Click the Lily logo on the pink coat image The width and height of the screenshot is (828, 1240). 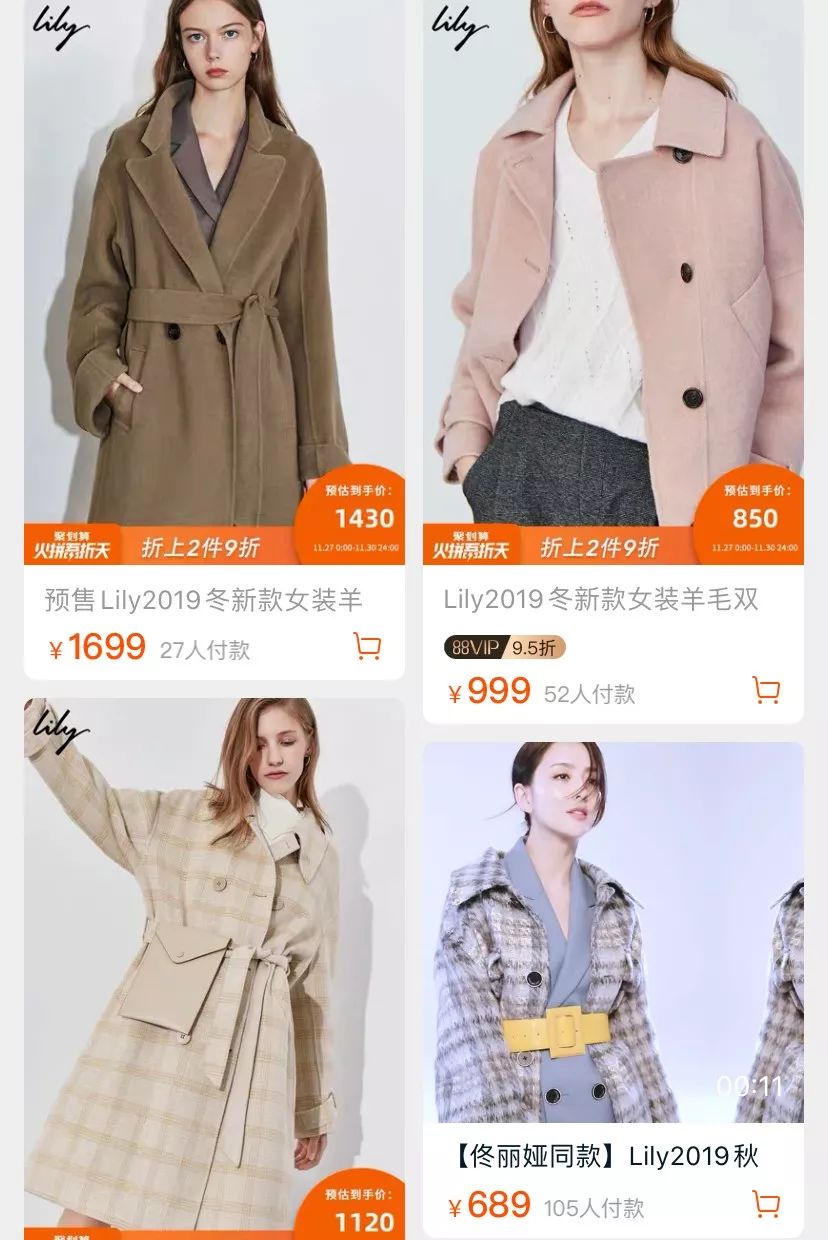(x=460, y=32)
